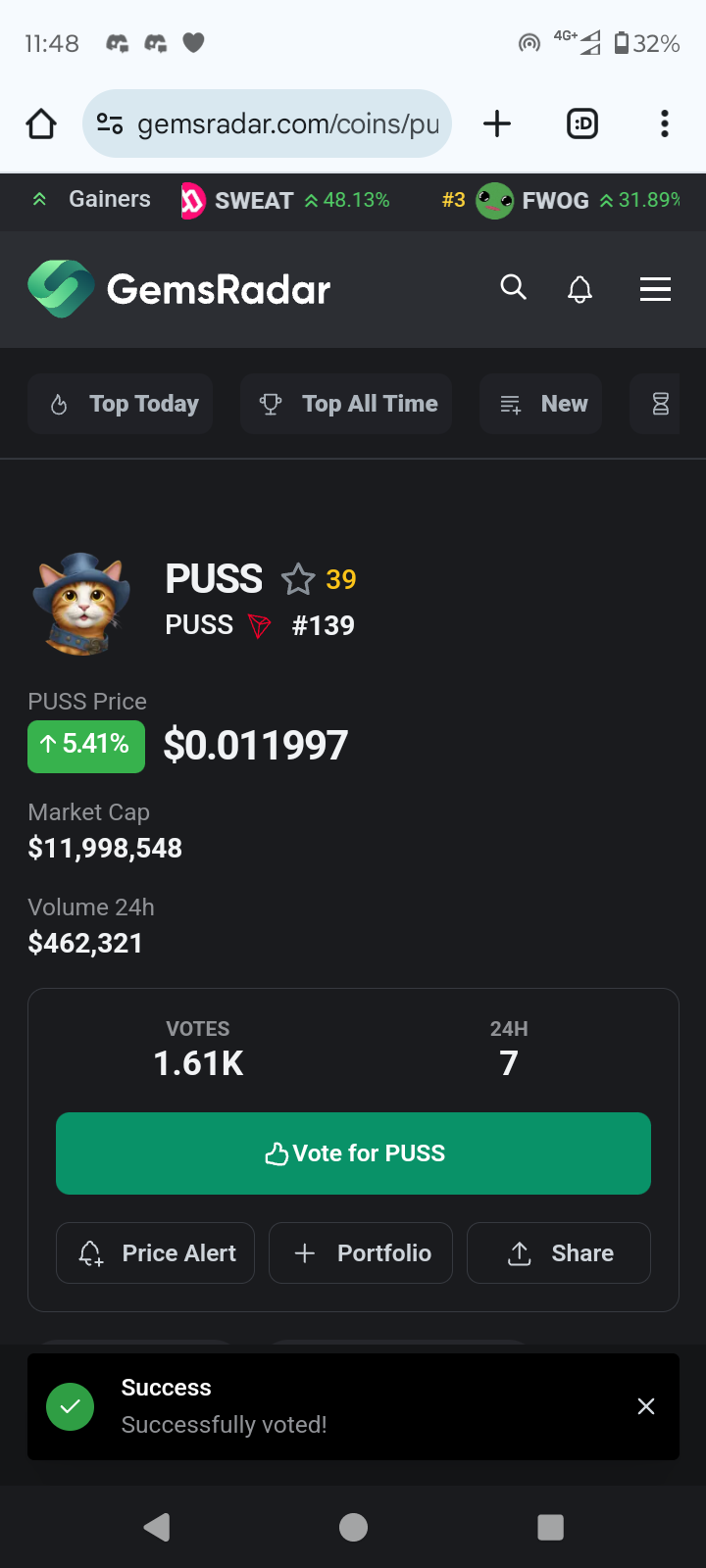Open the FWOG gainer coin
The height and width of the screenshot is (1568, 706).
click(555, 201)
